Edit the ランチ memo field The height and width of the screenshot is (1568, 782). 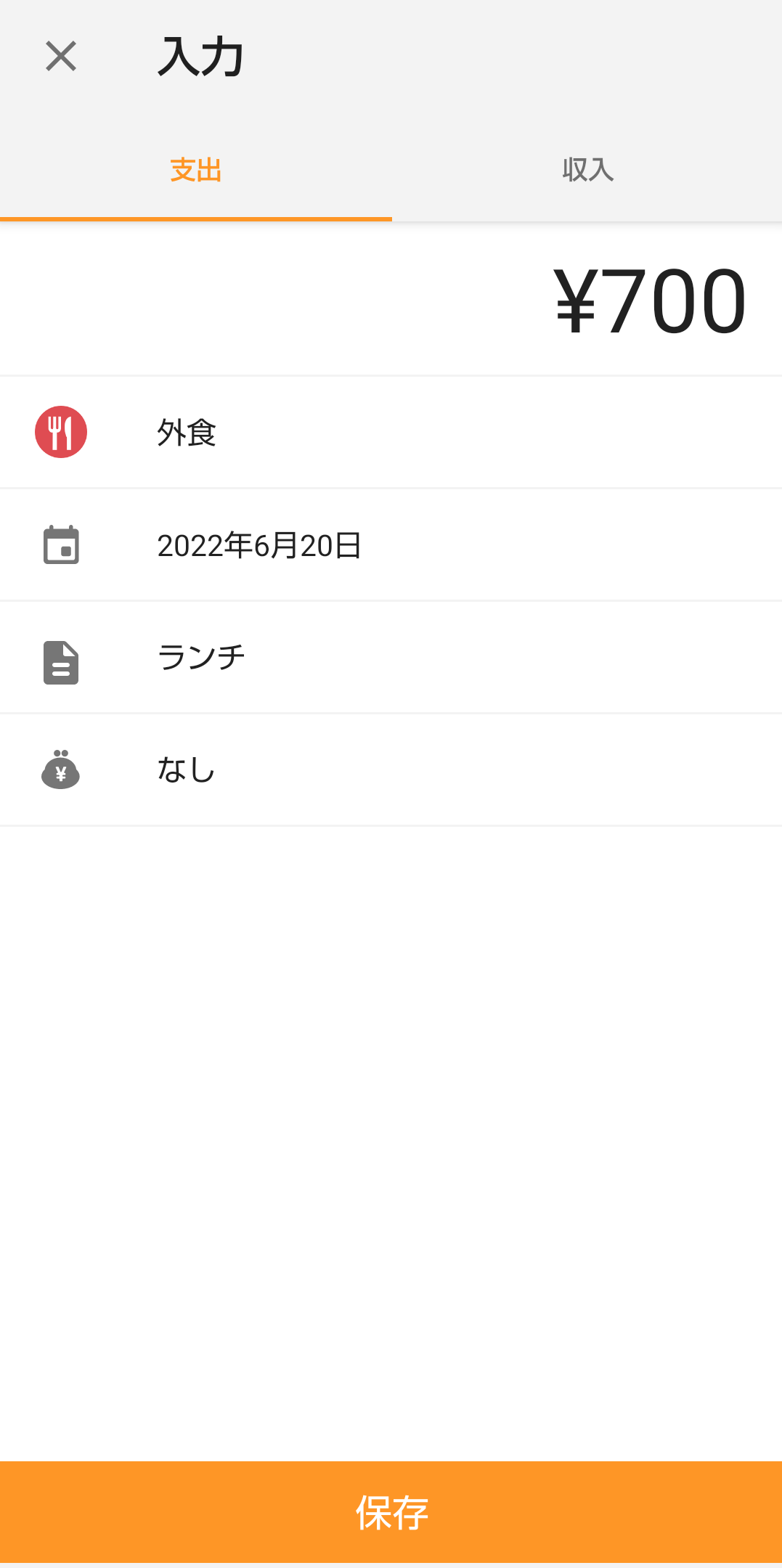(x=391, y=658)
